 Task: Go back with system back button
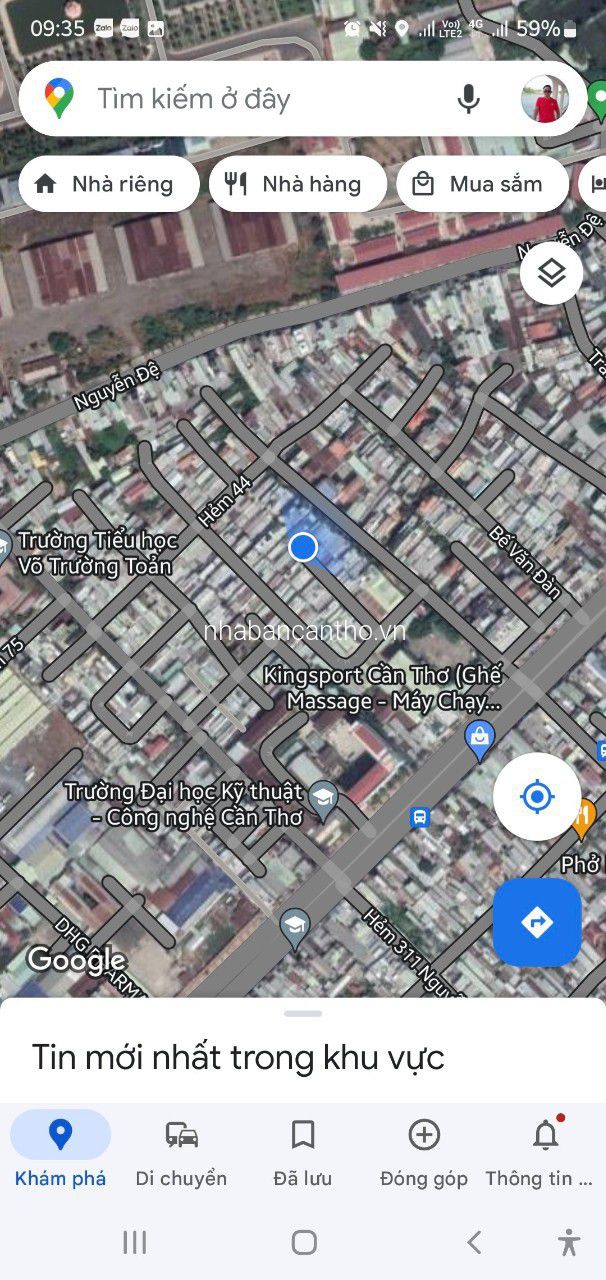pos(474,1242)
